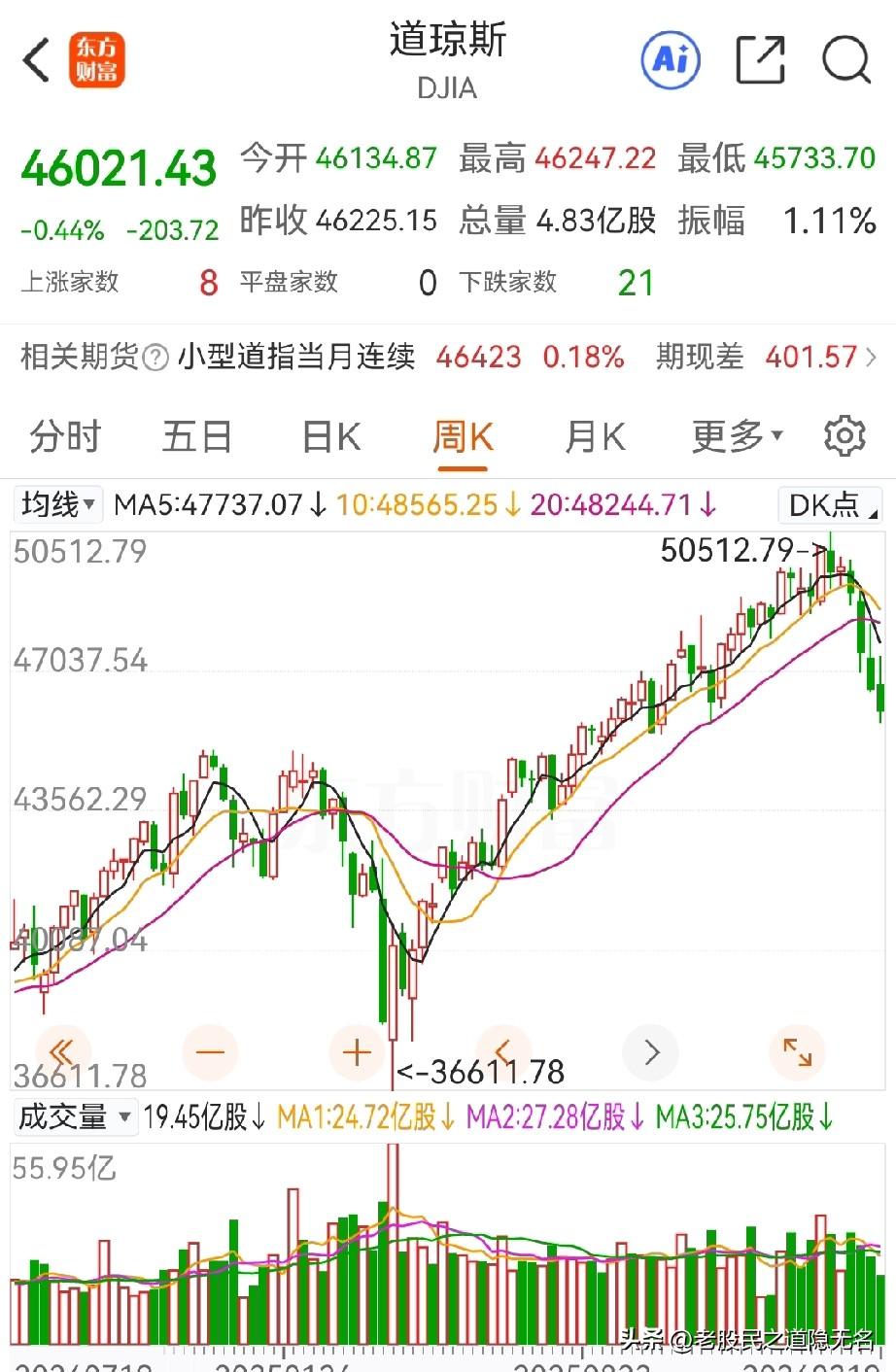Open the stock search

coord(845,59)
